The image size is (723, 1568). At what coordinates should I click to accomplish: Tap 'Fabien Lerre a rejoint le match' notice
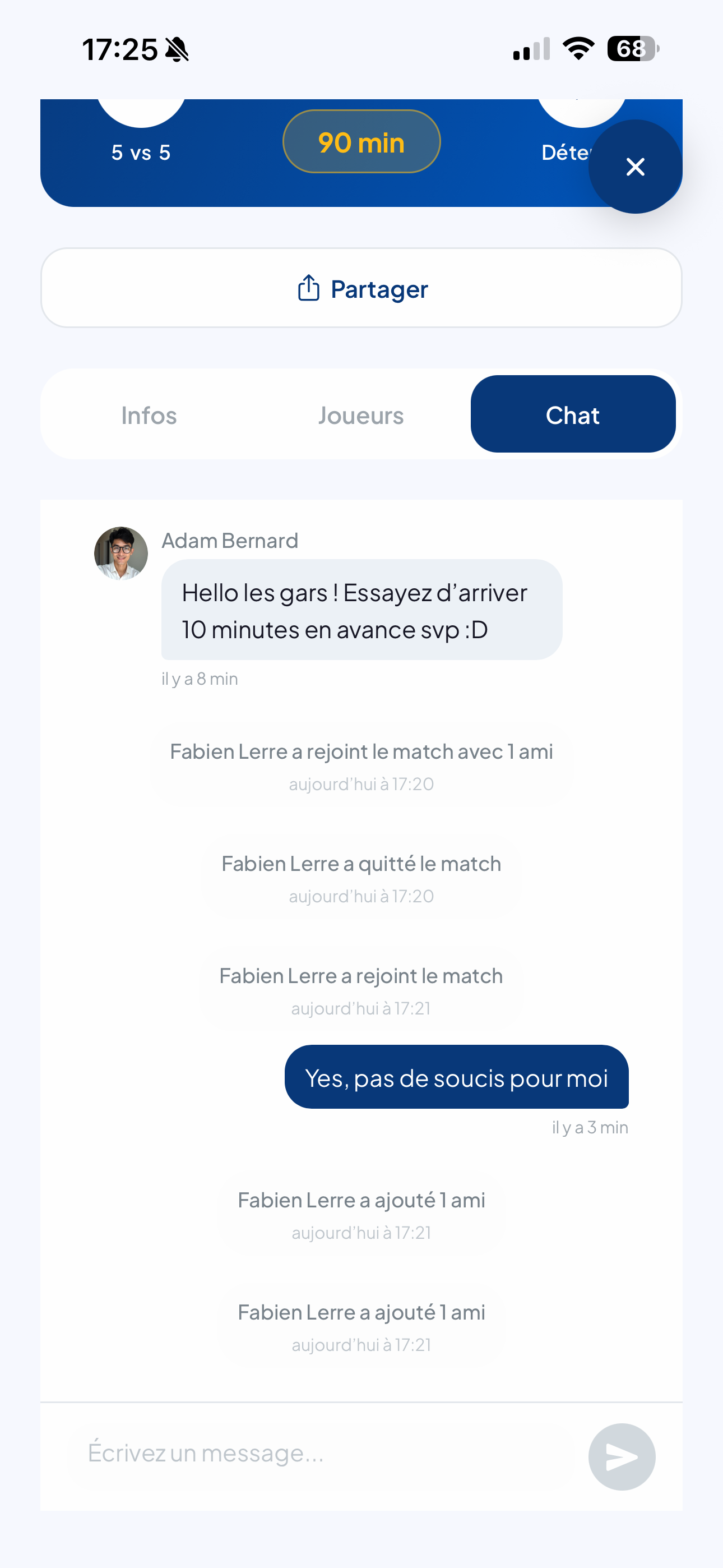point(360,975)
